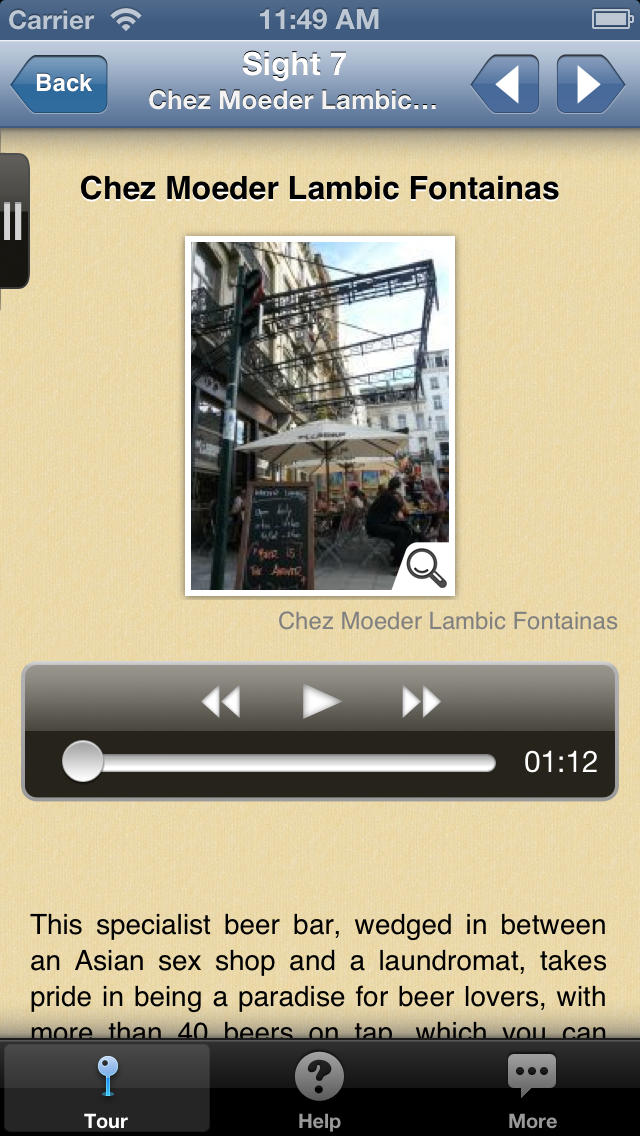
Task: Go to the previous sight
Action: click(x=505, y=84)
